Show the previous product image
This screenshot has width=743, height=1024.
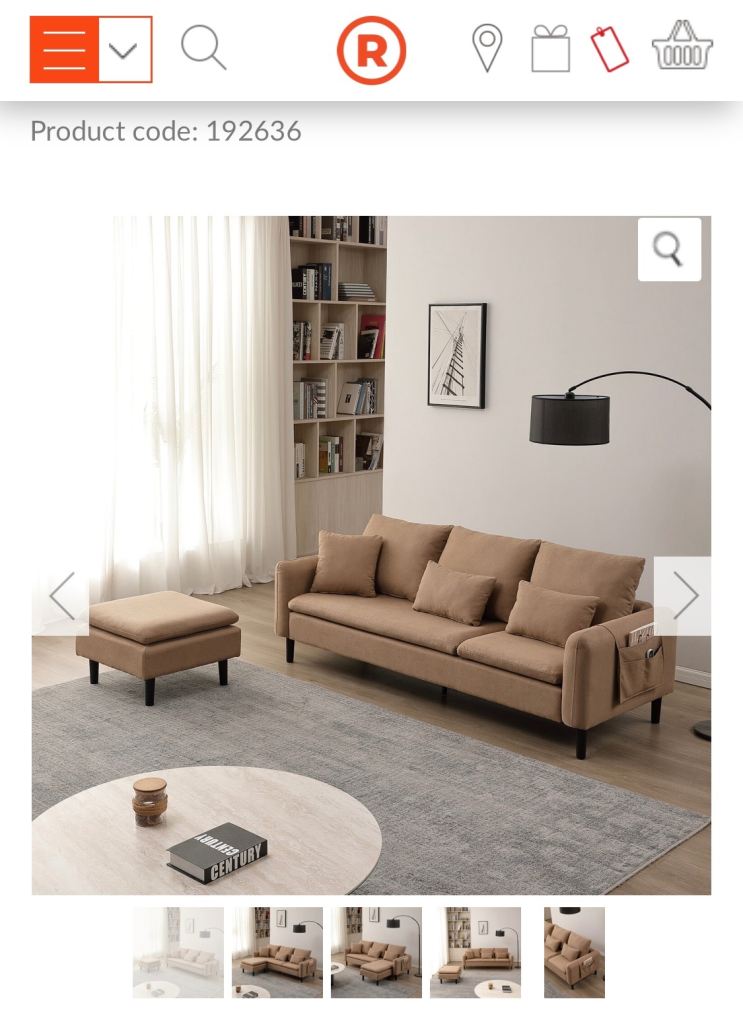point(61,596)
